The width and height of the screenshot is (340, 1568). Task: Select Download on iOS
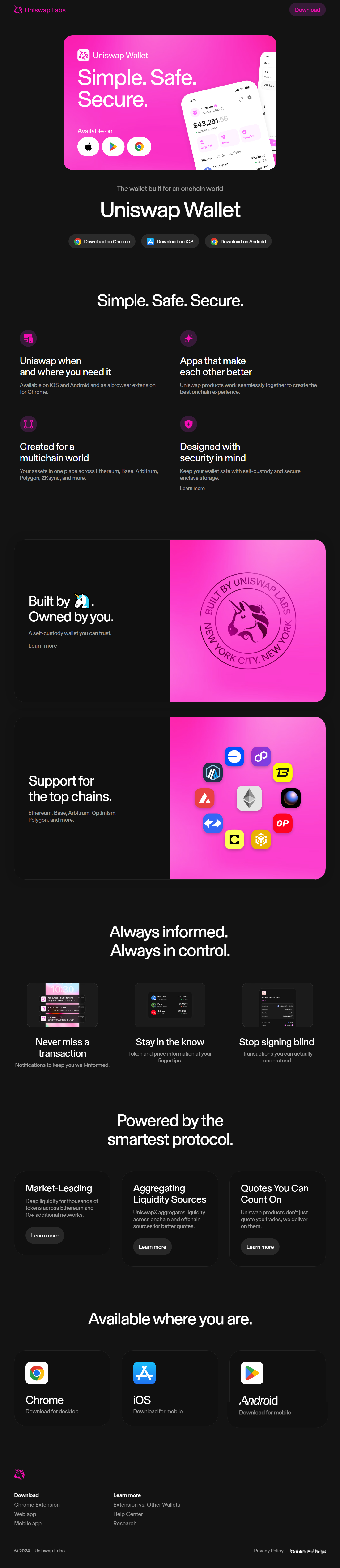[x=170, y=242]
